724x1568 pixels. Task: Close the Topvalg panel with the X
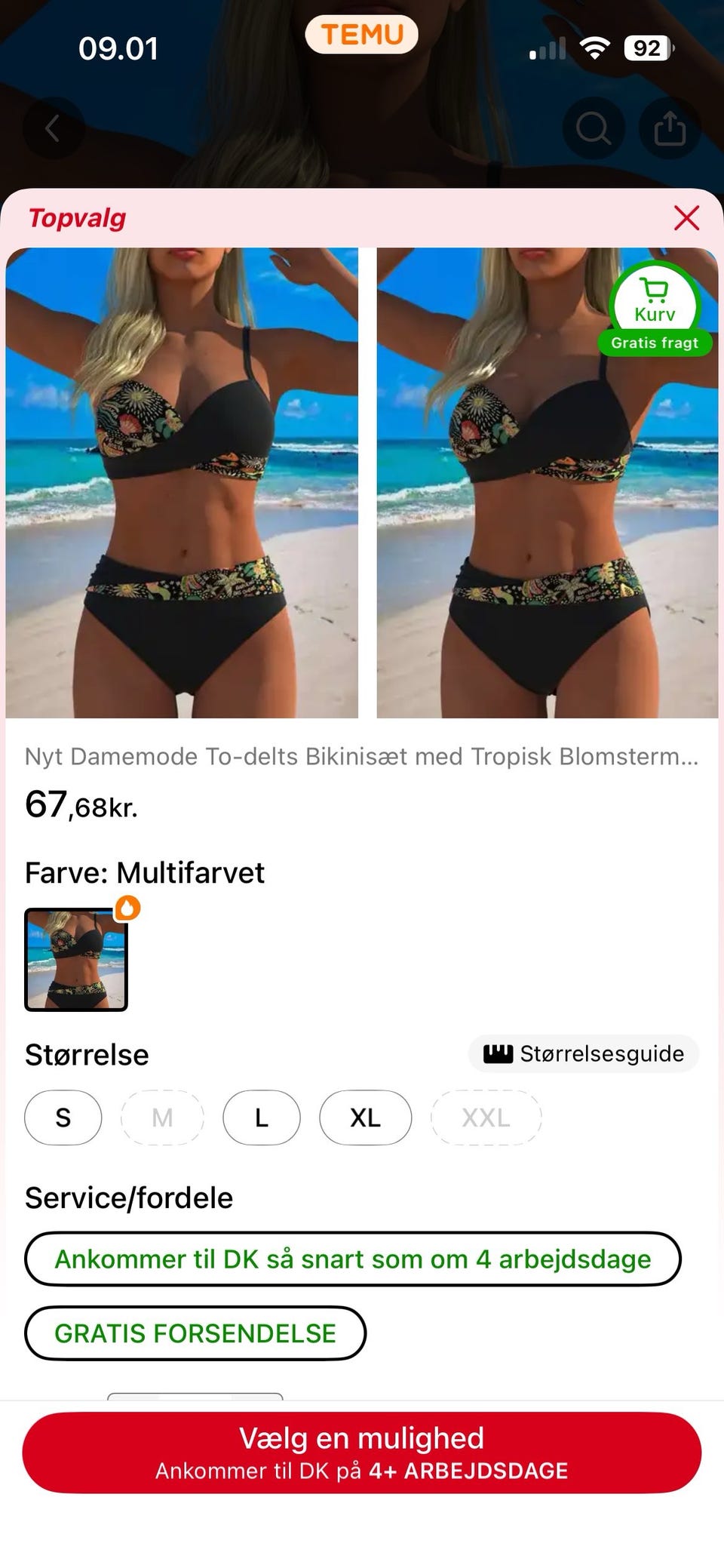click(686, 218)
